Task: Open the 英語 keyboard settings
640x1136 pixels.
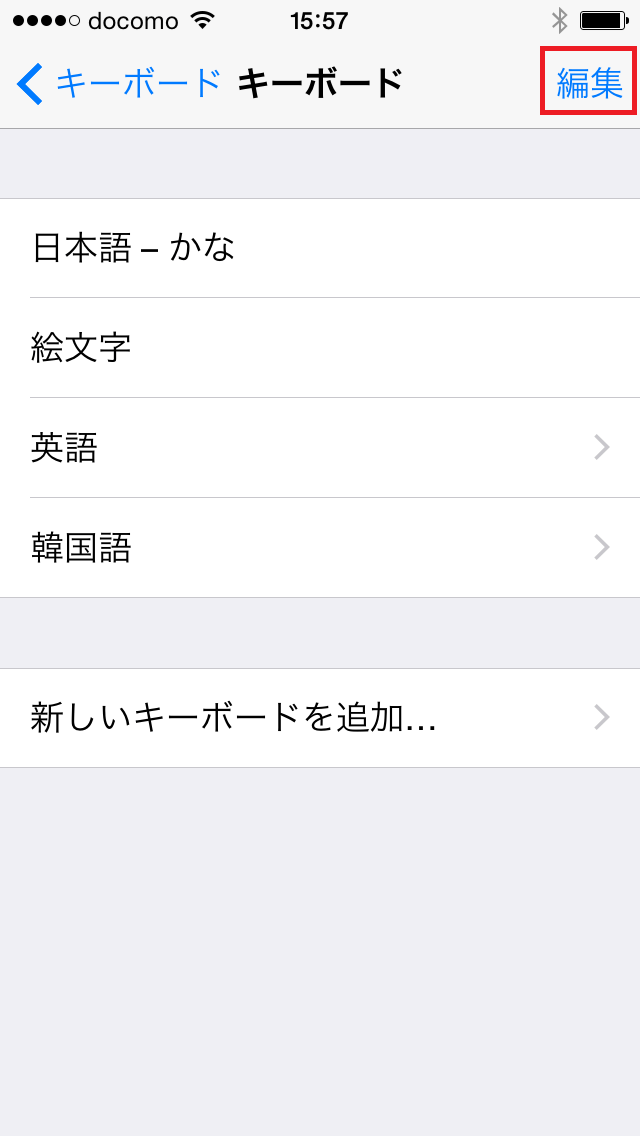Action: click(320, 448)
